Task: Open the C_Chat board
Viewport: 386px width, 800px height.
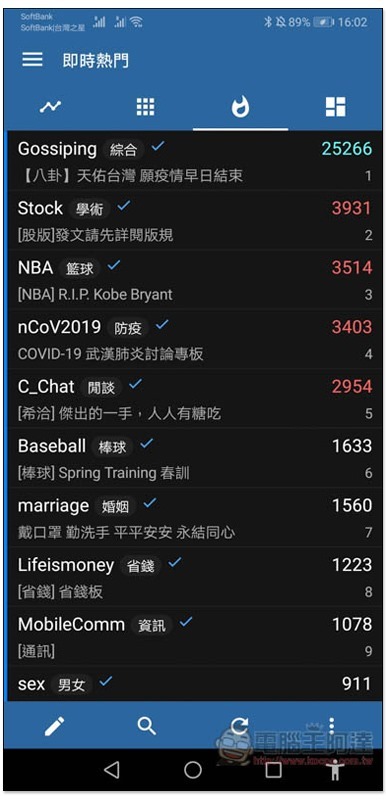Action: click(x=195, y=398)
